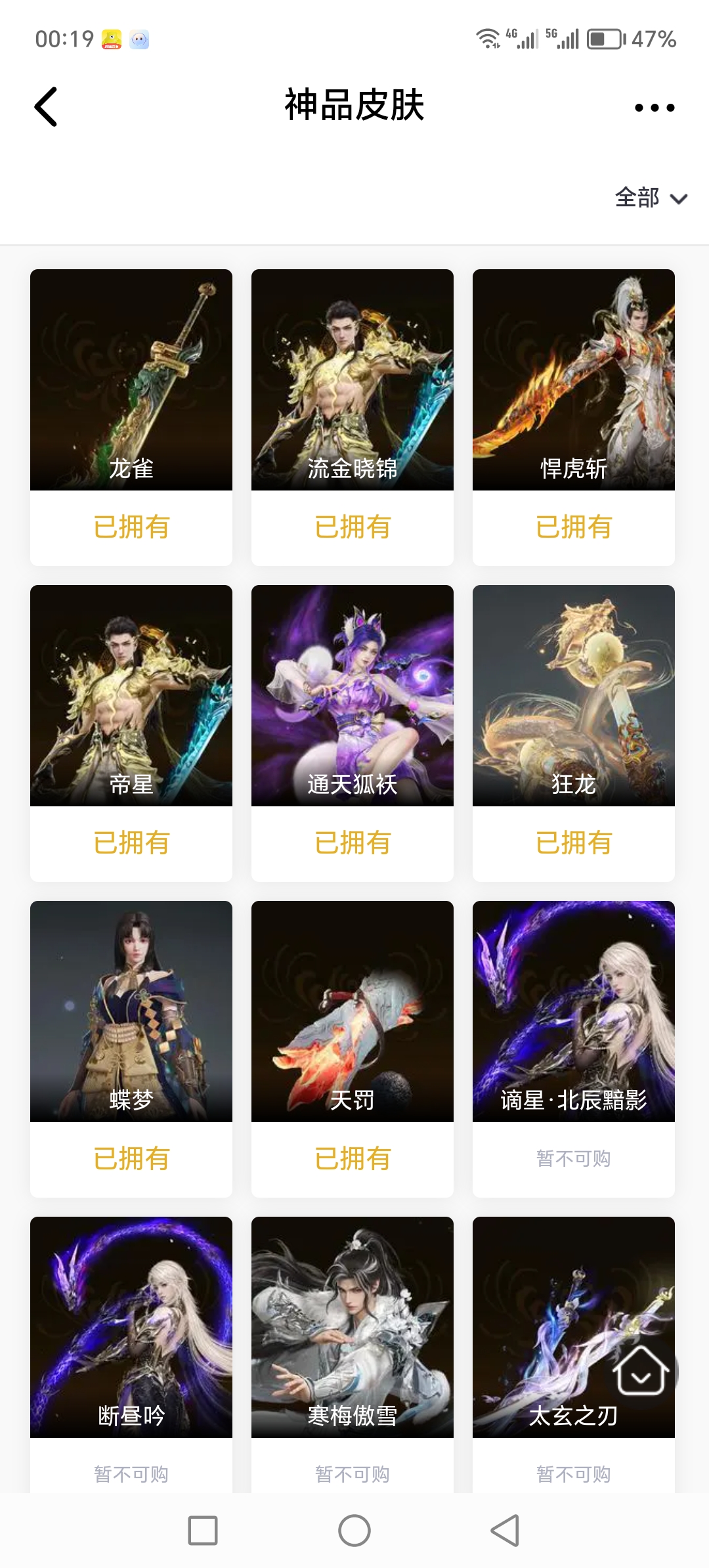The image size is (709, 1568).
Task: Open the 流金晓锦 skin card
Action: (353, 380)
